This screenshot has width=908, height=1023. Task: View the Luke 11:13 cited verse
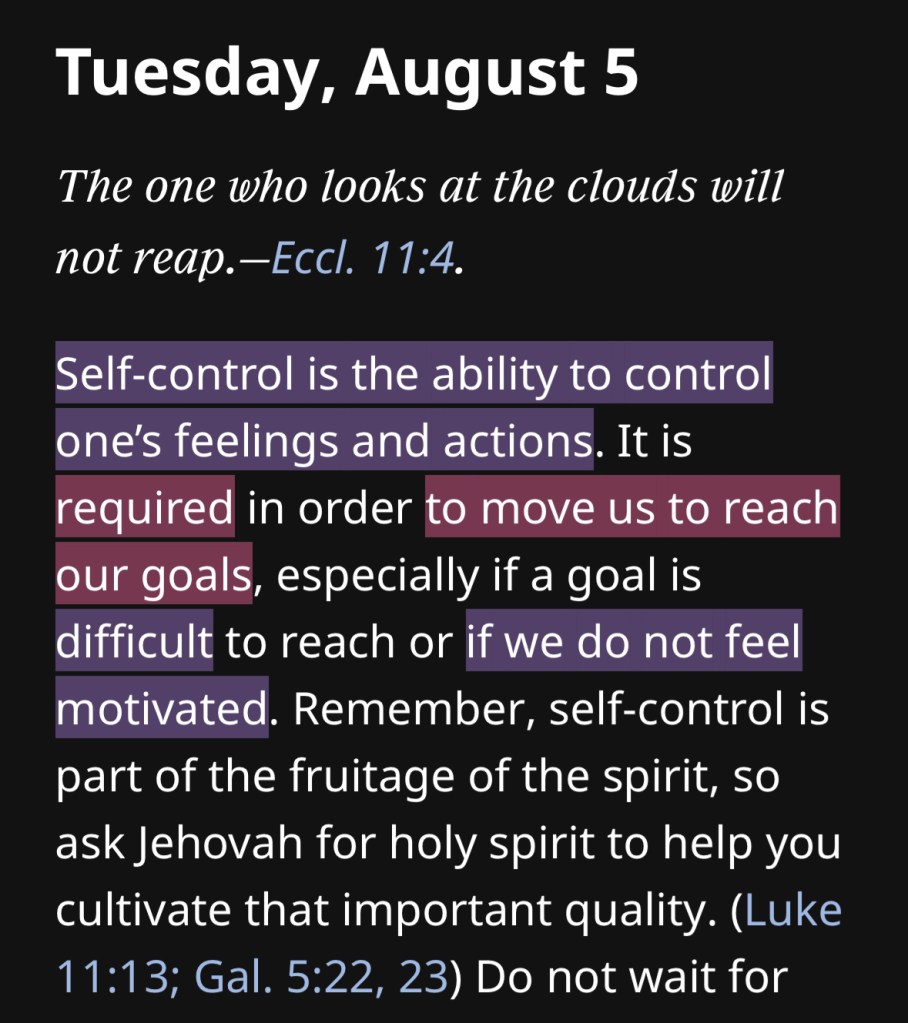point(794,911)
